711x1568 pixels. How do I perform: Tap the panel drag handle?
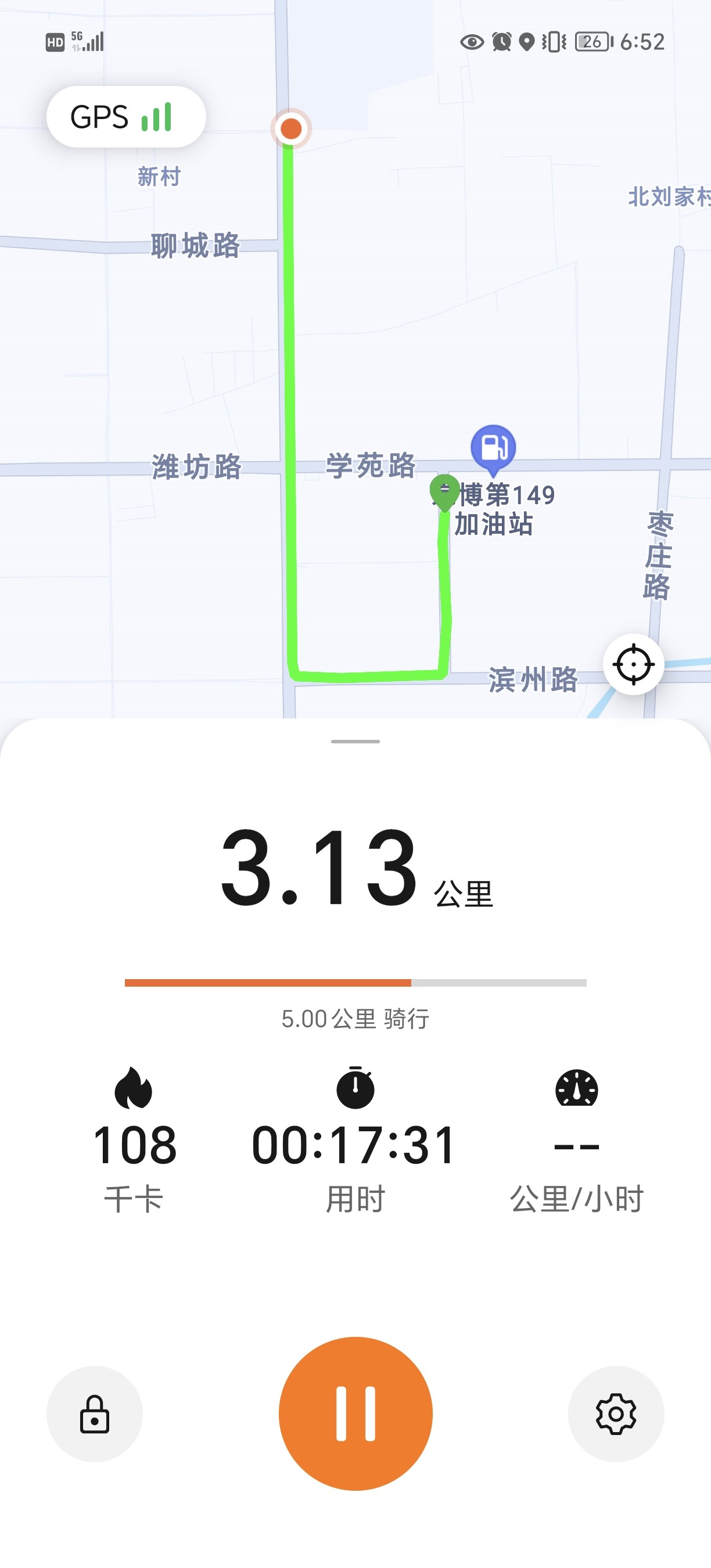coord(355,742)
